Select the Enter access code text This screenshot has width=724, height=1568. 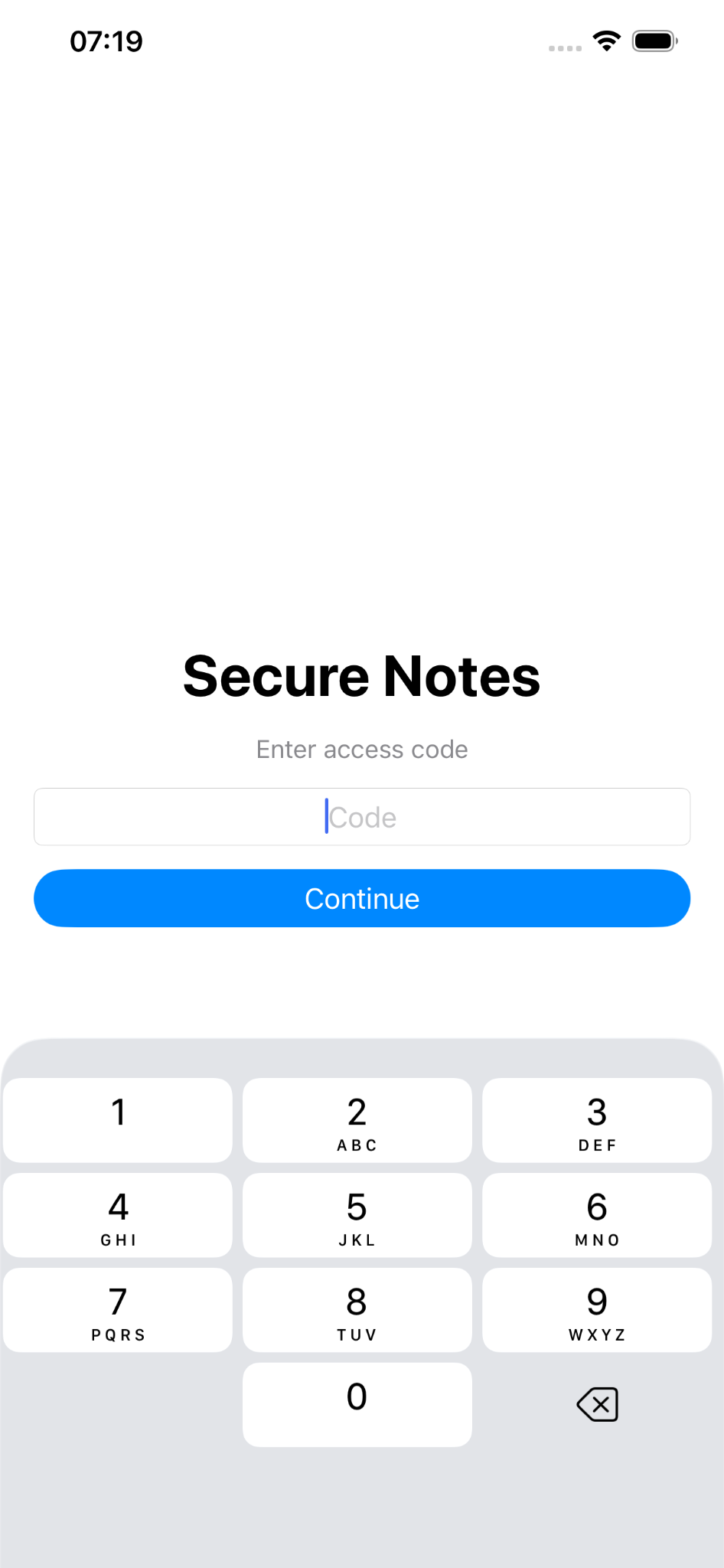click(362, 750)
